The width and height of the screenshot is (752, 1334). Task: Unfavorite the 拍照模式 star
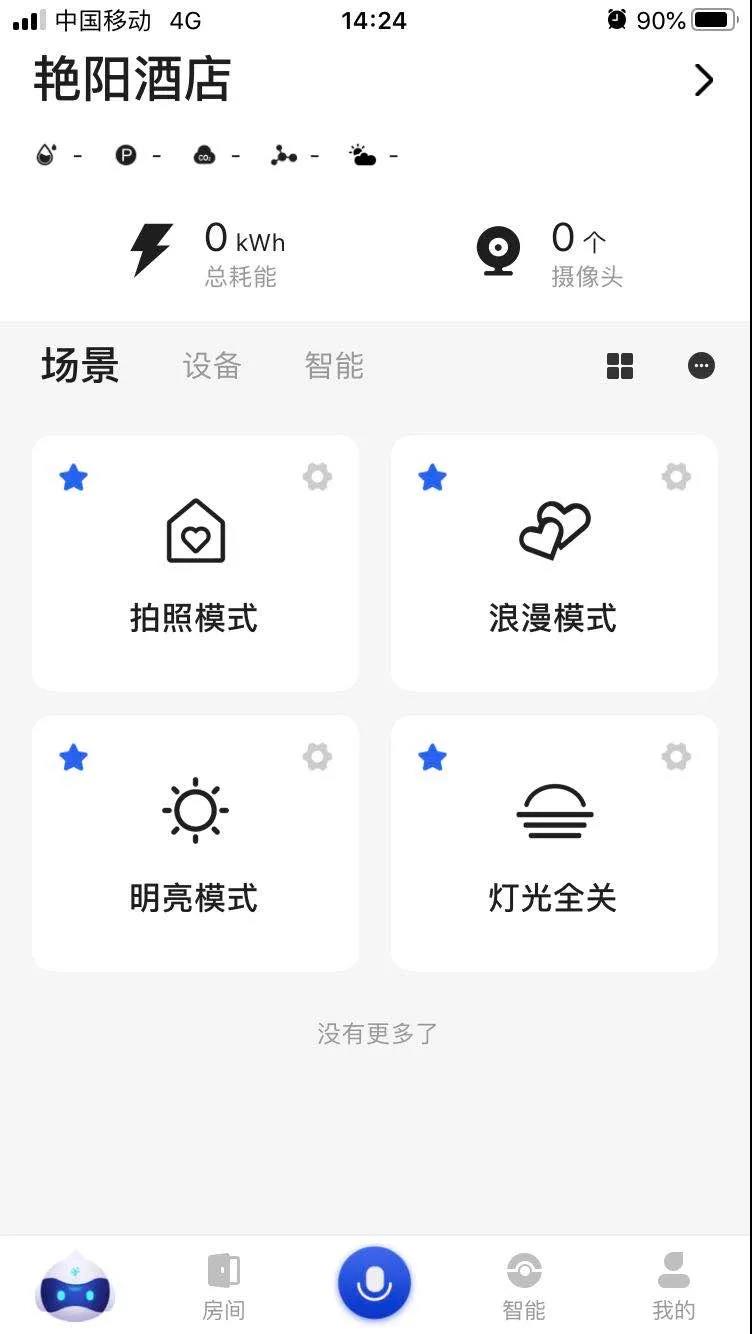[73, 478]
